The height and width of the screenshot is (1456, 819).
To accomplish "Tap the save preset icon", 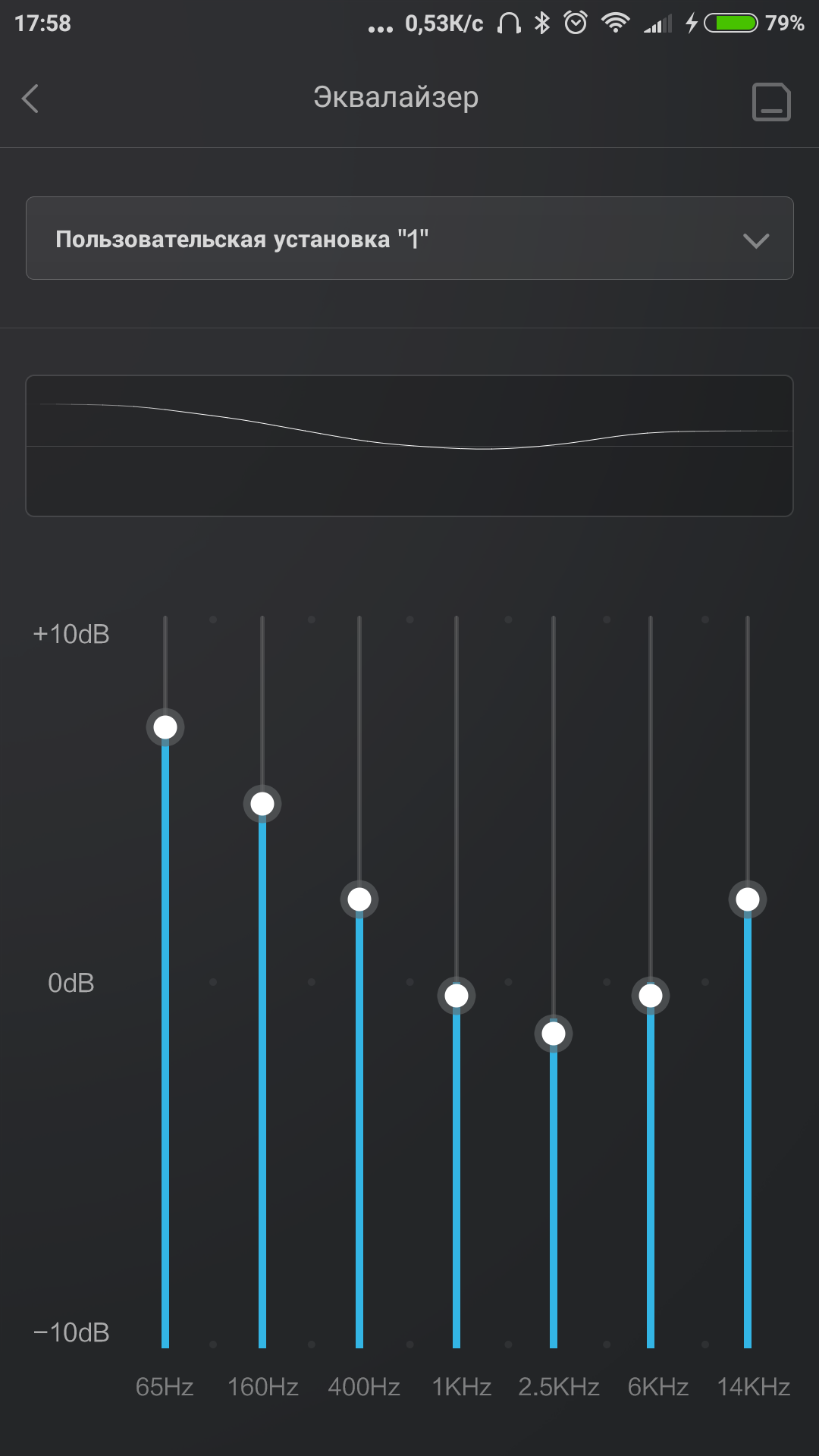I will [771, 102].
